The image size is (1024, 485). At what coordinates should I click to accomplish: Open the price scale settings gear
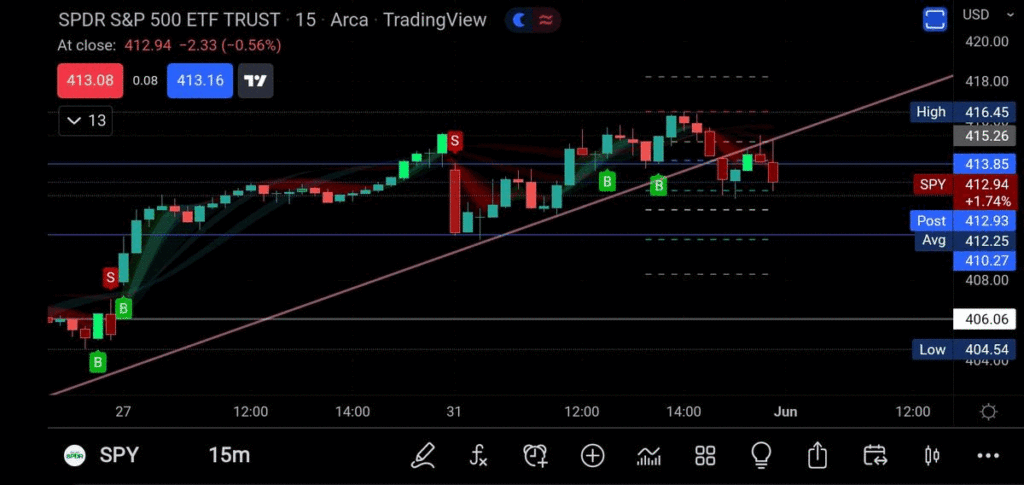(989, 412)
